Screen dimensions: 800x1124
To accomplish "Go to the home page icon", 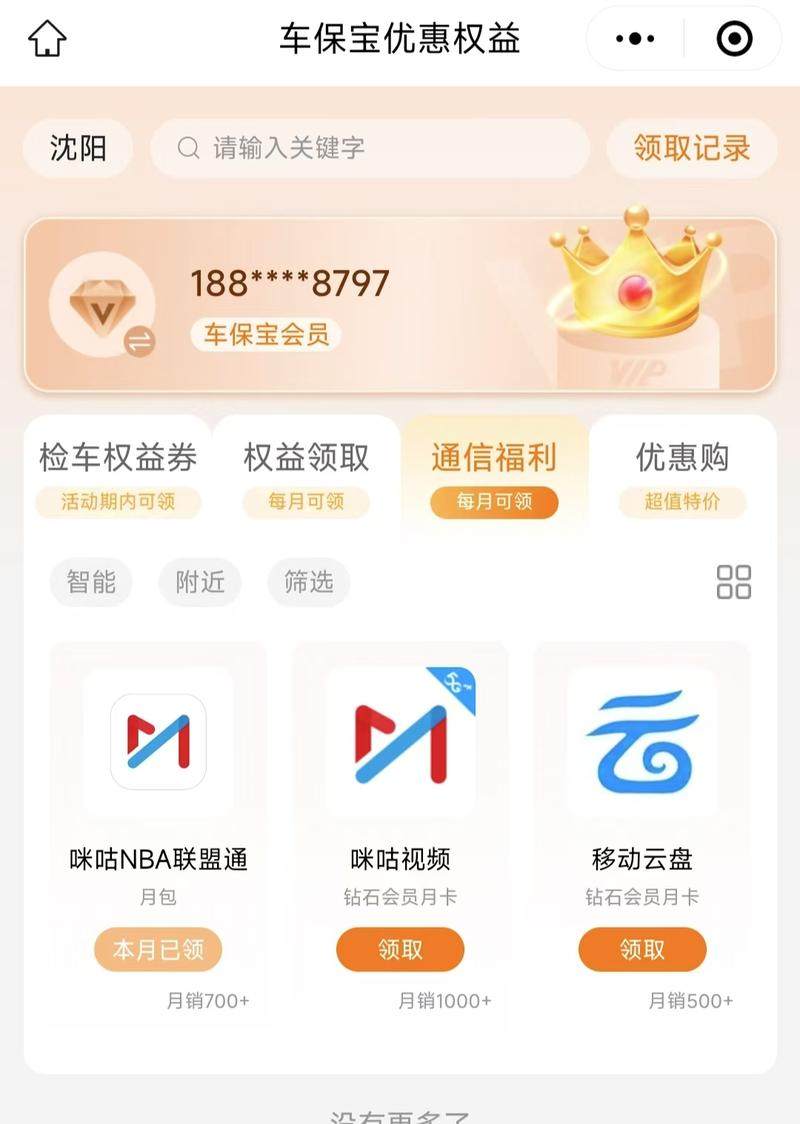I will (x=47, y=39).
